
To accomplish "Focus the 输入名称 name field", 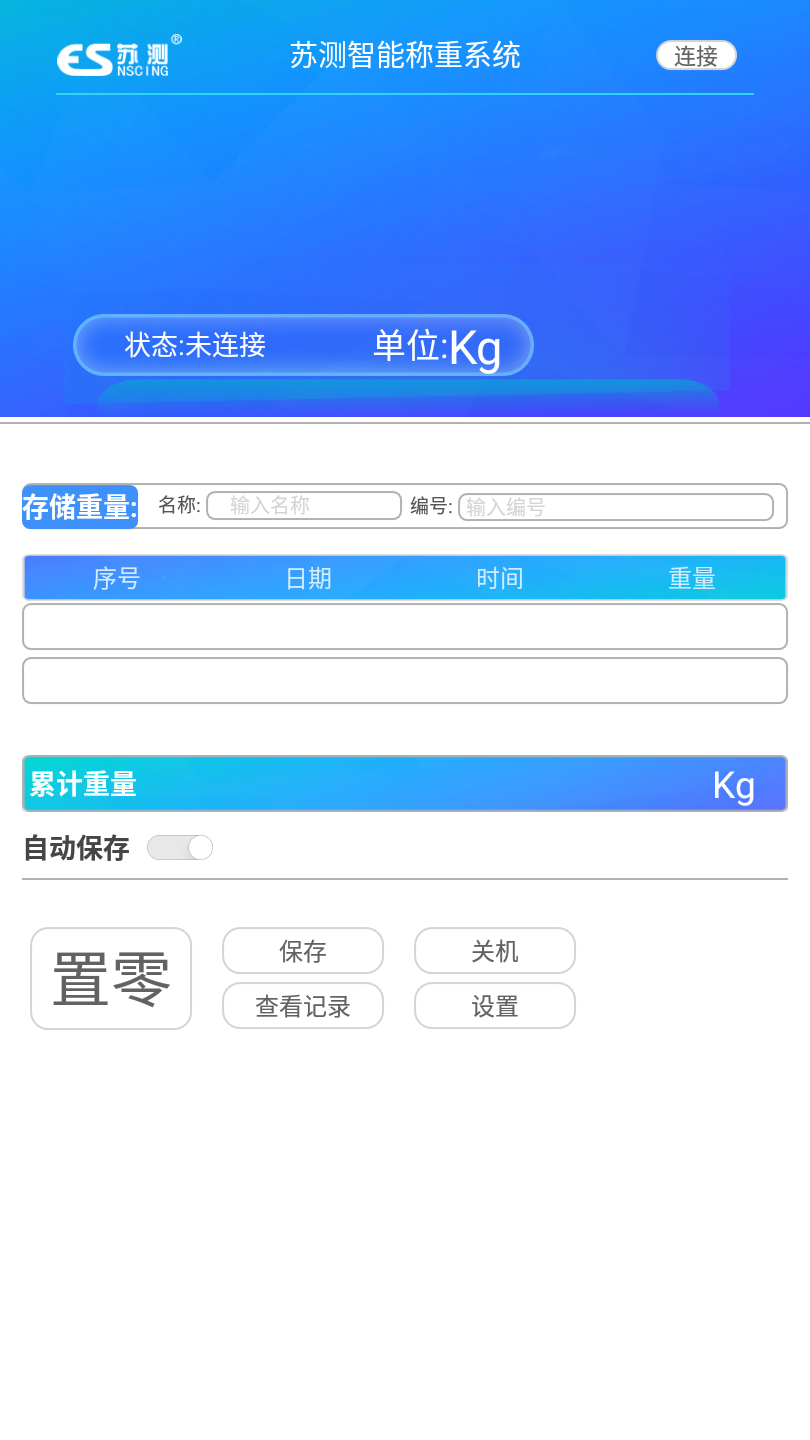I will click(x=304, y=506).
